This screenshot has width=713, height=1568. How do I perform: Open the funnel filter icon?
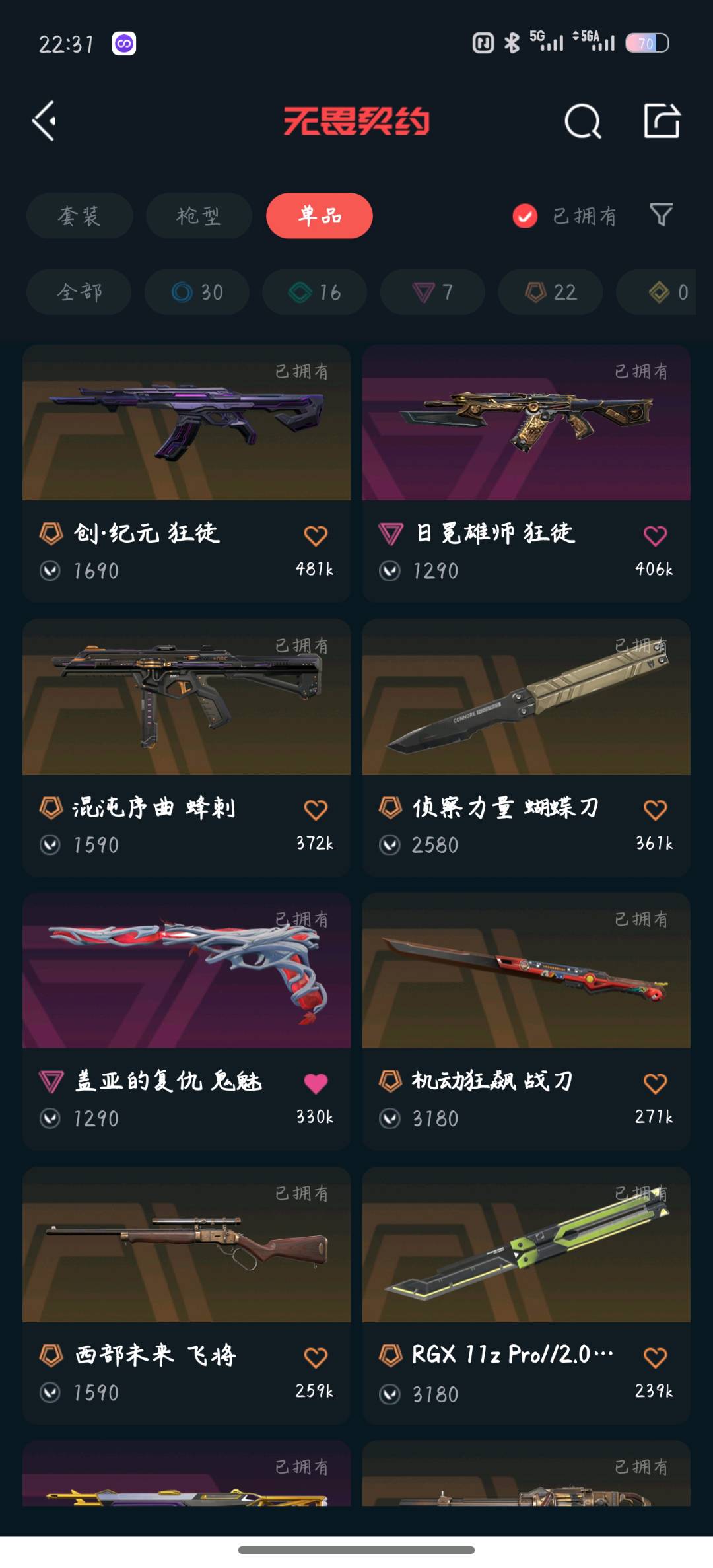click(661, 215)
